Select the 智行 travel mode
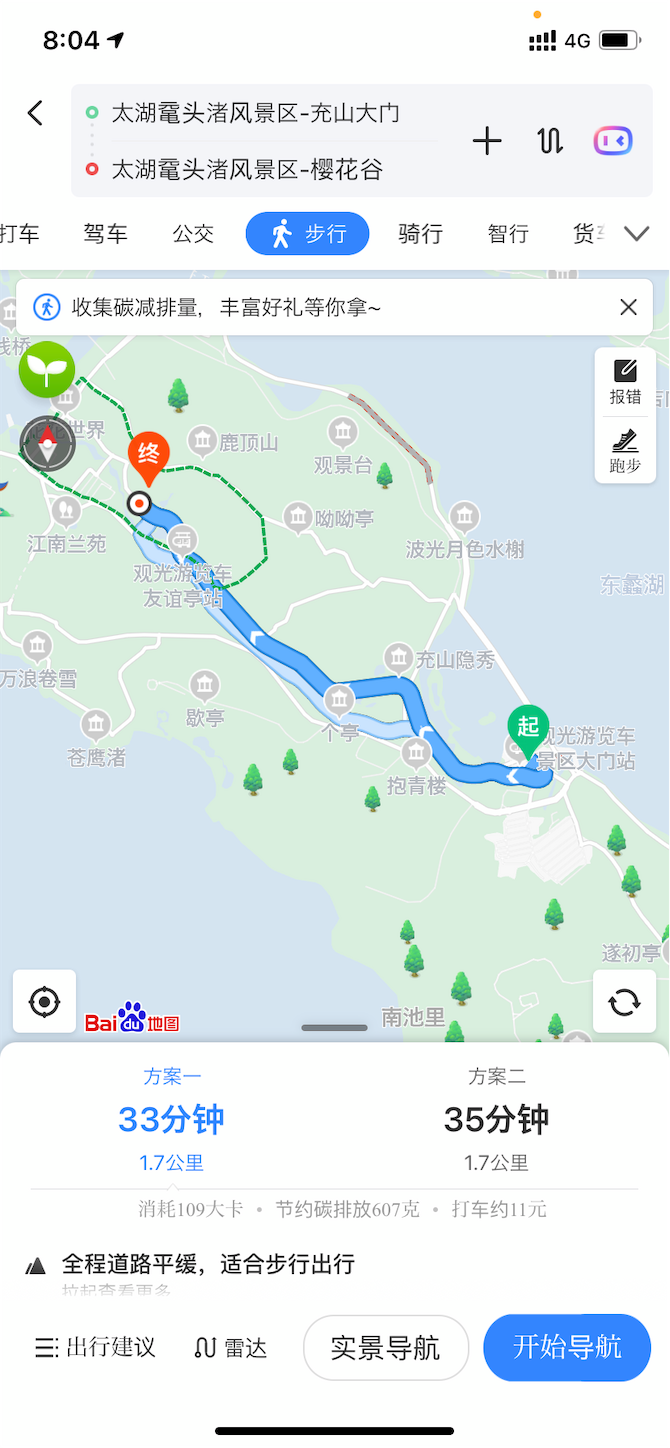Image resolution: width=670 pixels, height=1448 pixels. click(508, 234)
